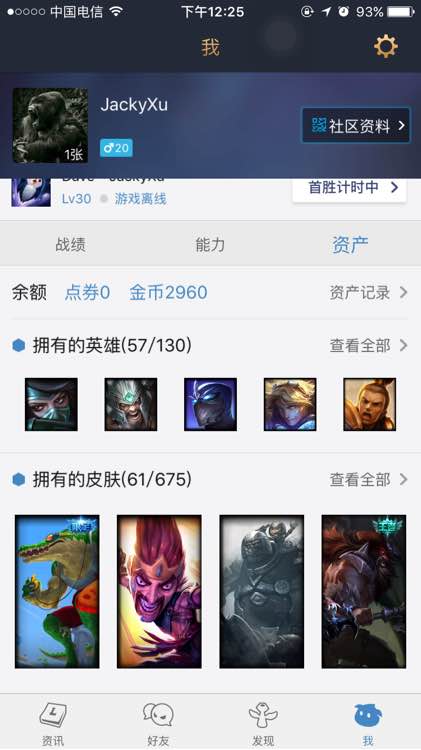Open 资产记录 asset records
The height and width of the screenshot is (750, 421).
point(368,292)
